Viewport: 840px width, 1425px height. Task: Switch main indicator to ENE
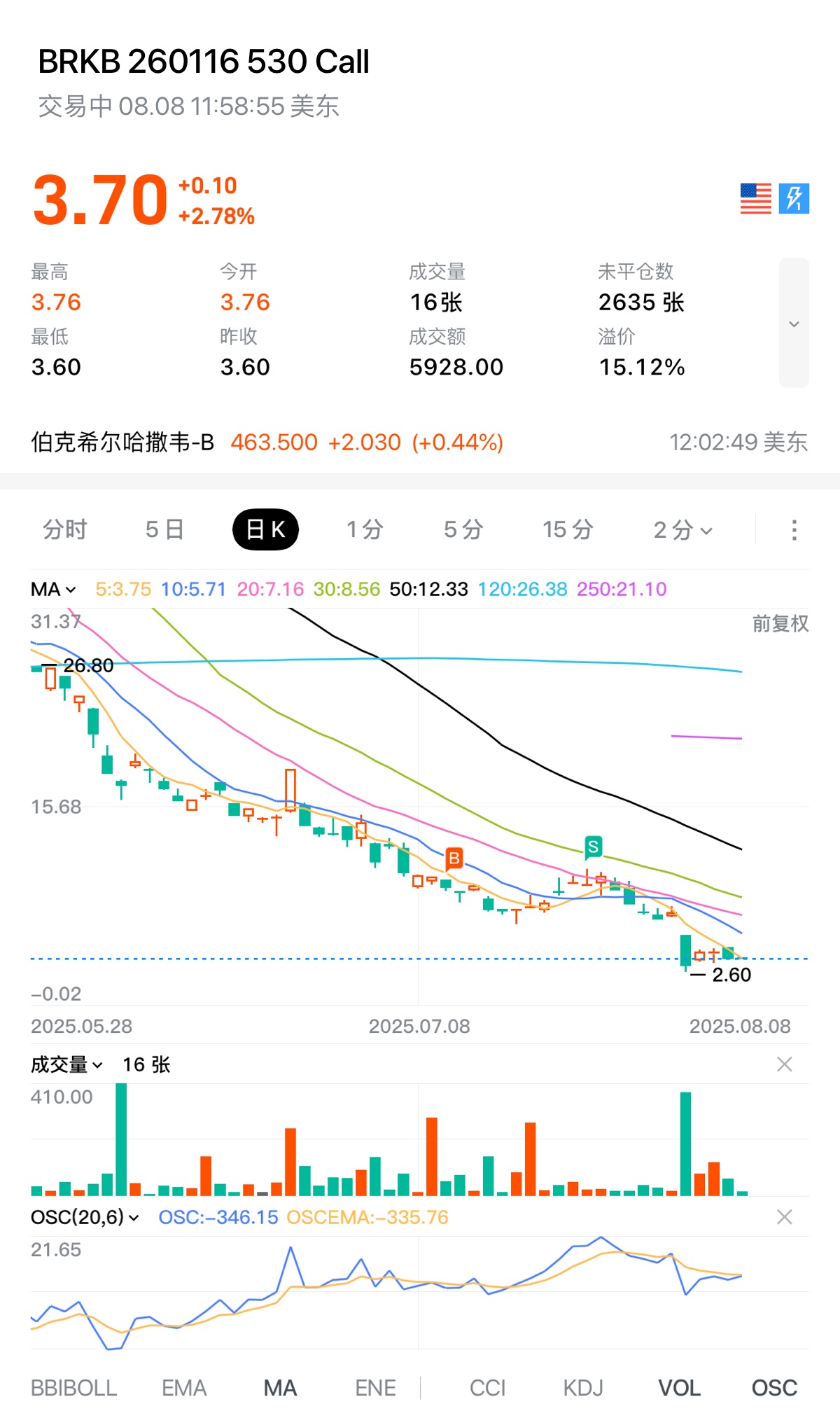(375, 1388)
